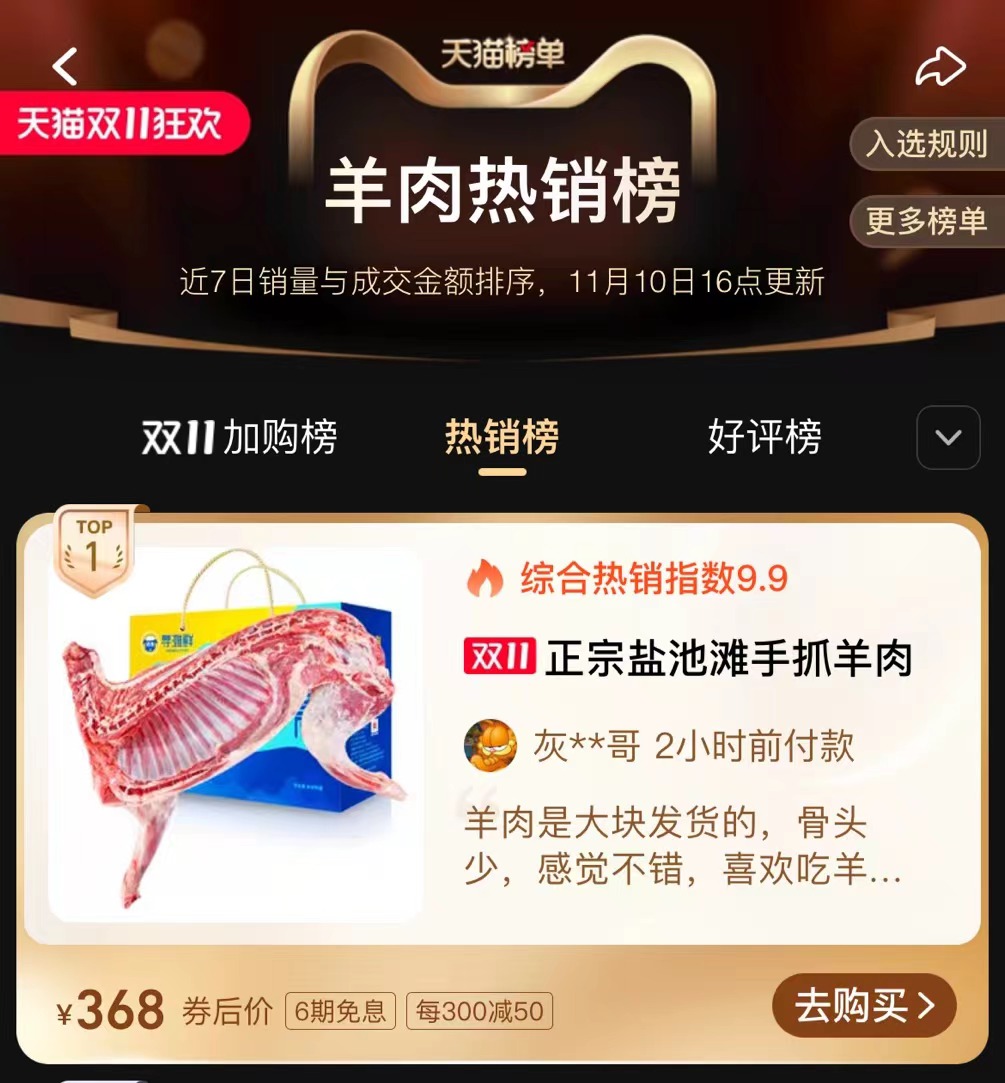Expand the tab list dropdown chevron
Screen dimensions: 1005x1083
(x=948, y=438)
